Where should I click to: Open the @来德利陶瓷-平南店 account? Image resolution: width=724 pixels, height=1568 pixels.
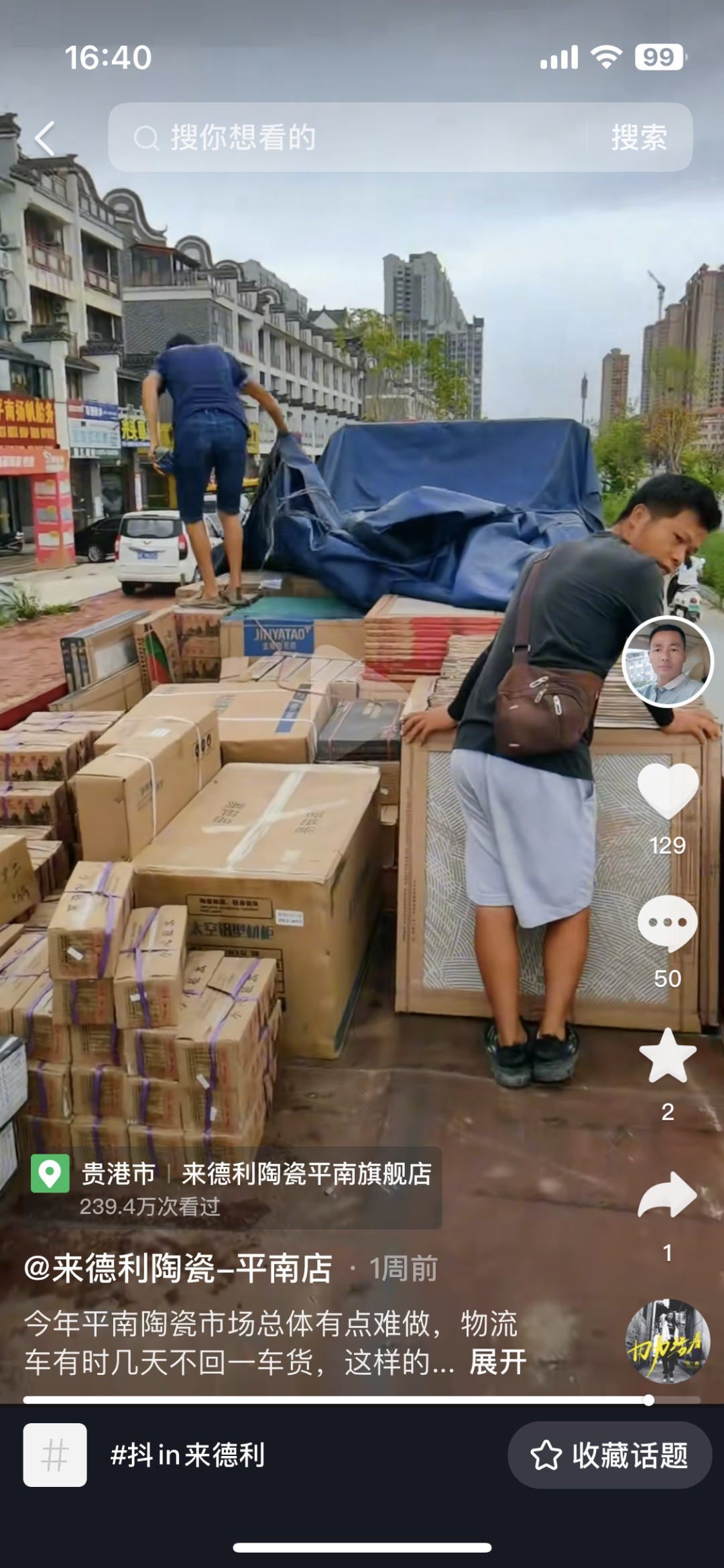tap(178, 1268)
